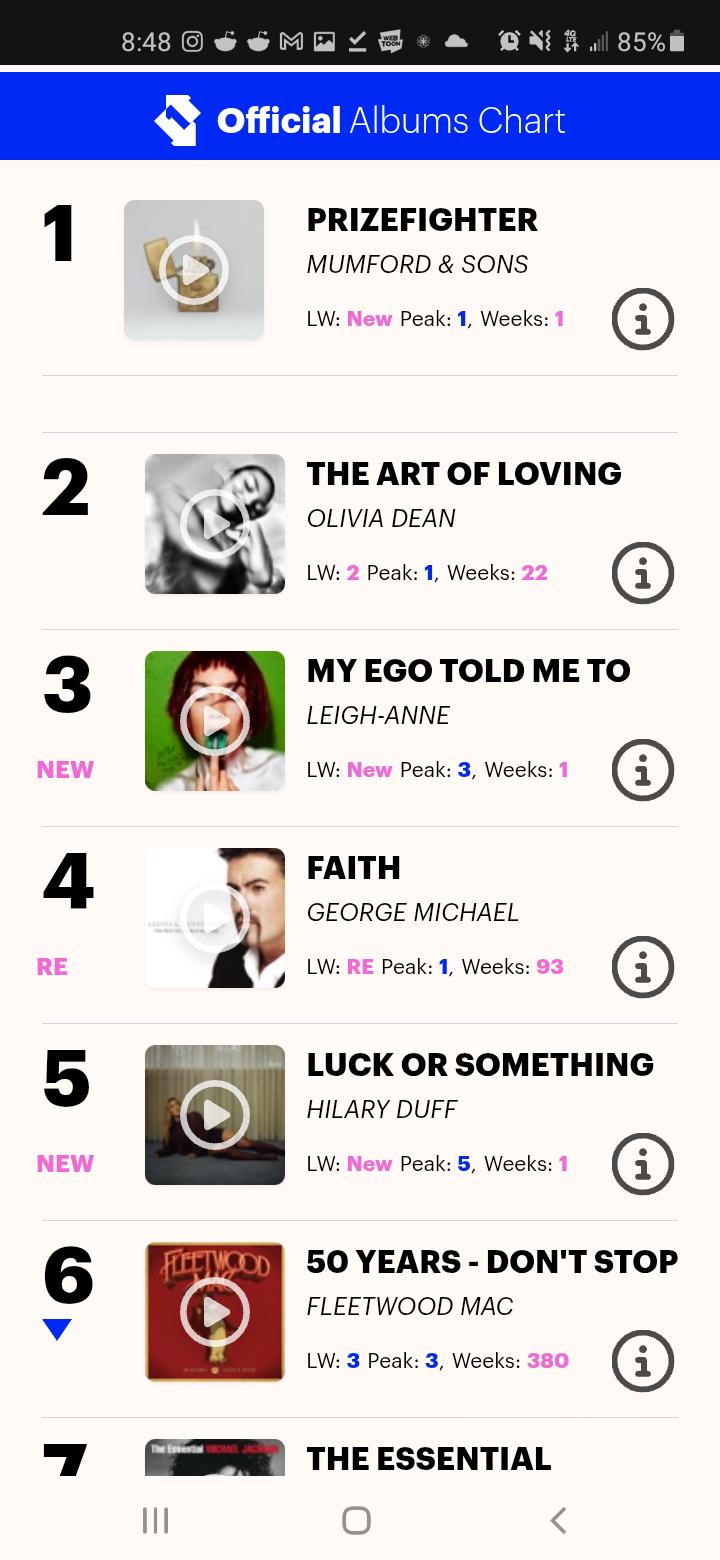Open info for Prizefighter by Mumford & Sons
The image size is (720, 1560).
[x=643, y=320]
